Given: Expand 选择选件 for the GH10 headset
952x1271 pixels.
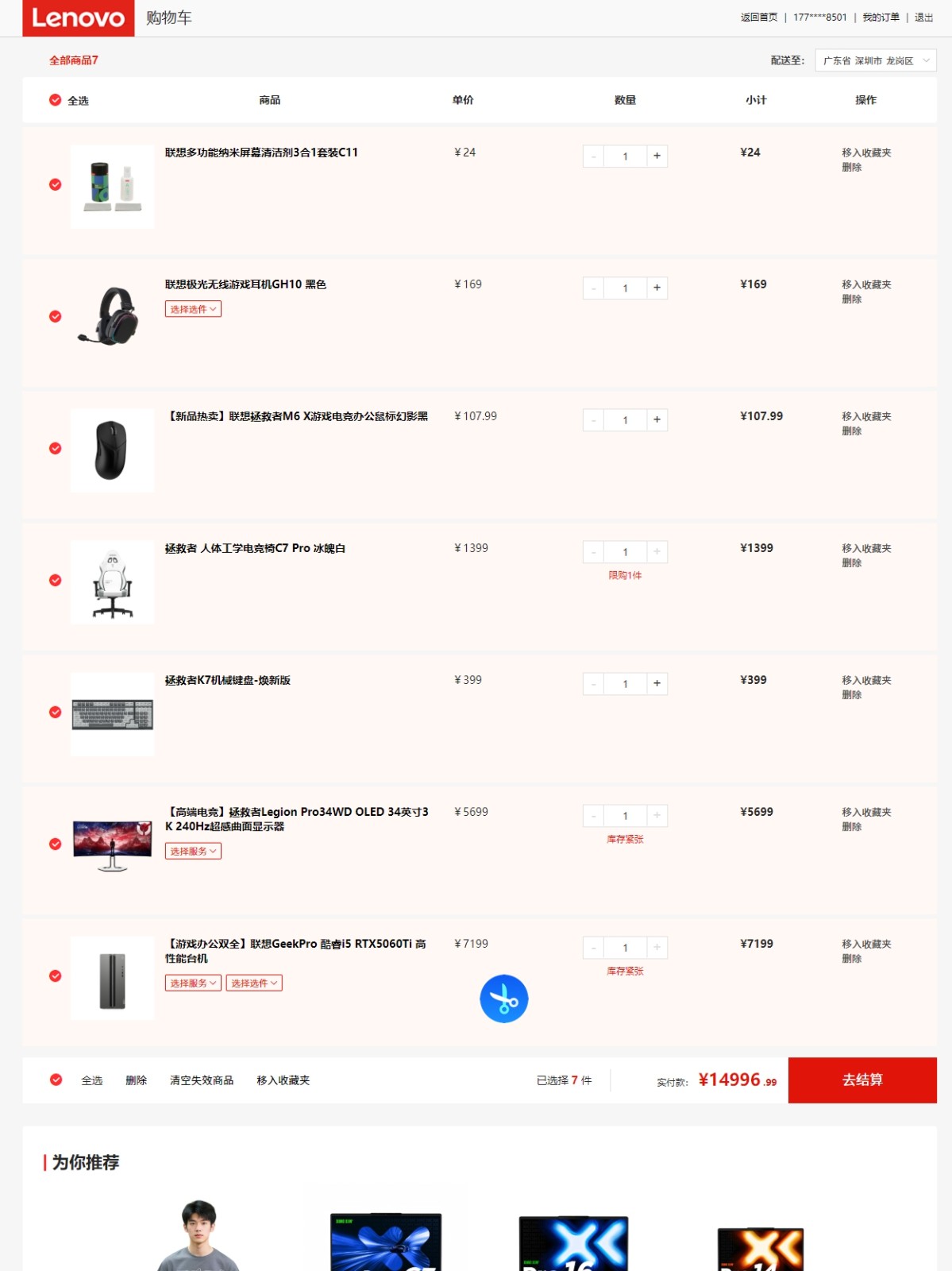Looking at the screenshot, I should [x=193, y=309].
